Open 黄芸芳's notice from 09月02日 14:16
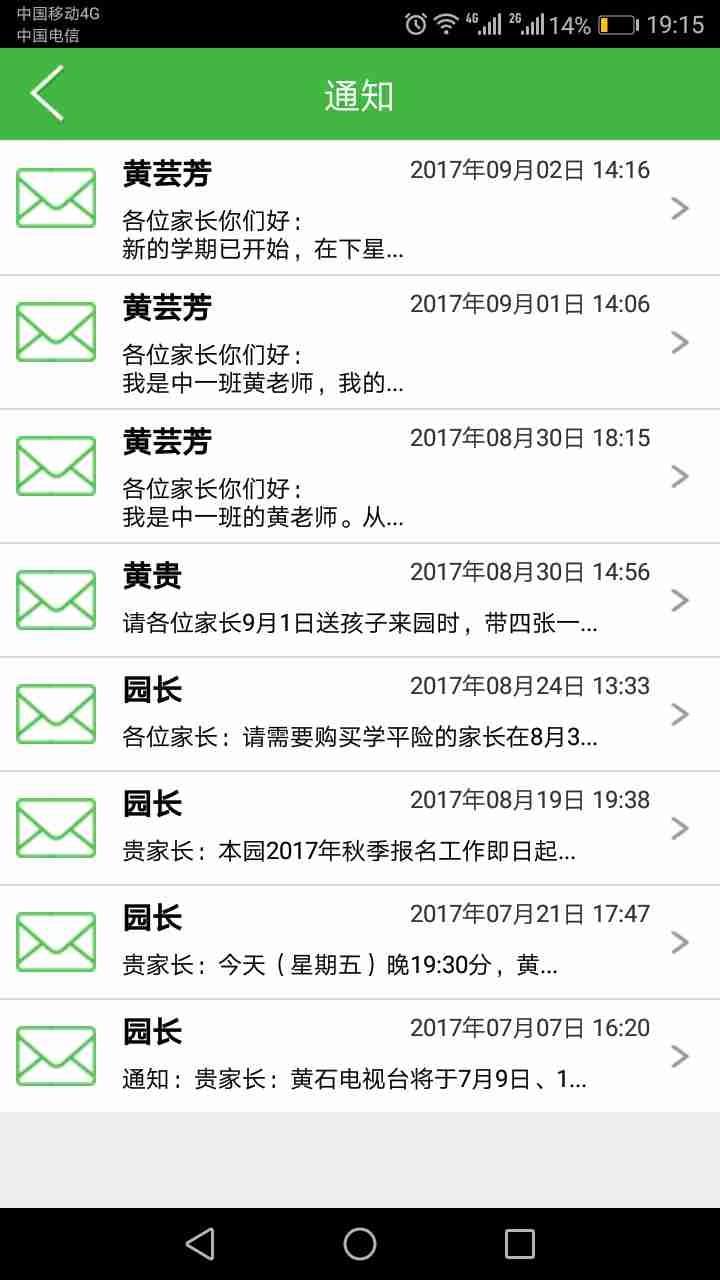 tap(360, 208)
